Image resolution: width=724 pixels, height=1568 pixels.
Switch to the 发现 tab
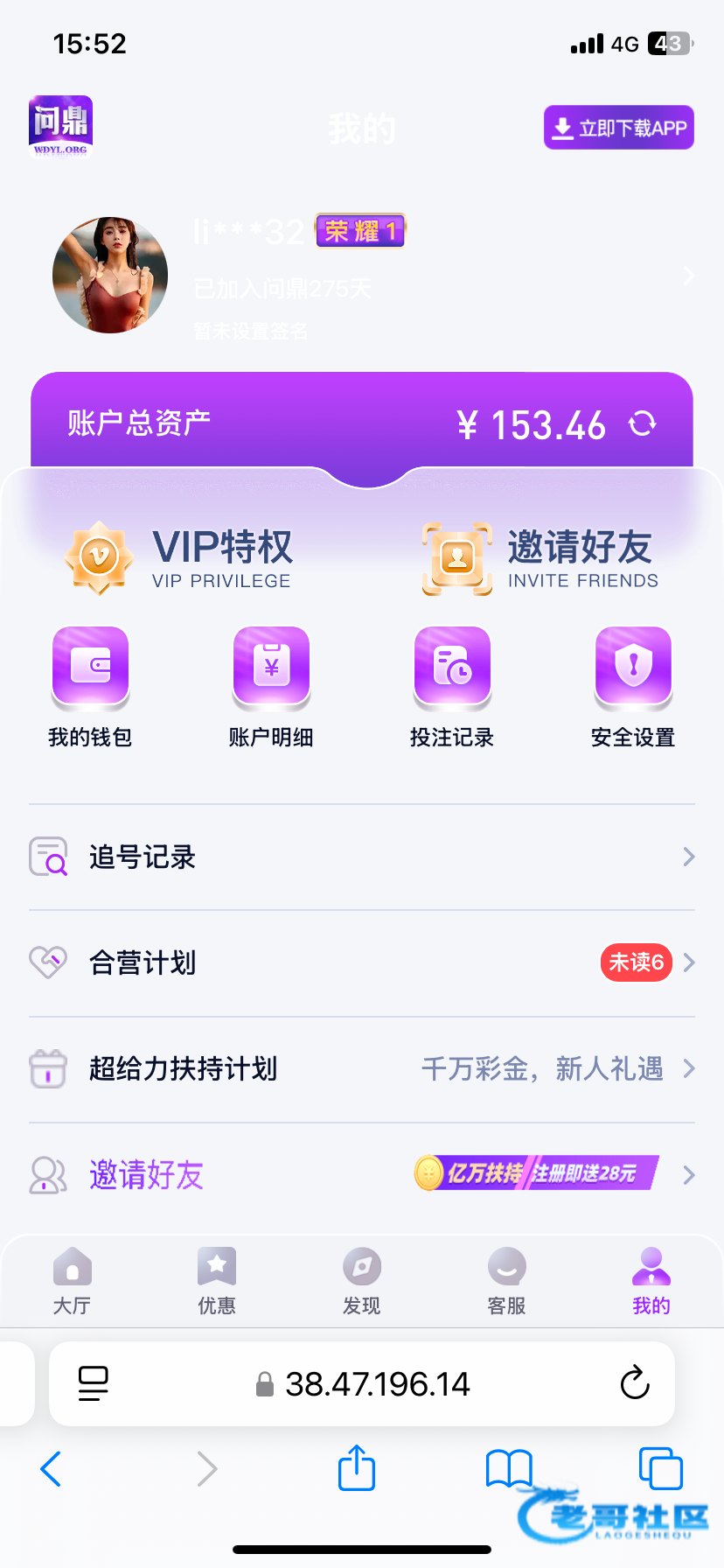pyautogui.click(x=361, y=1281)
